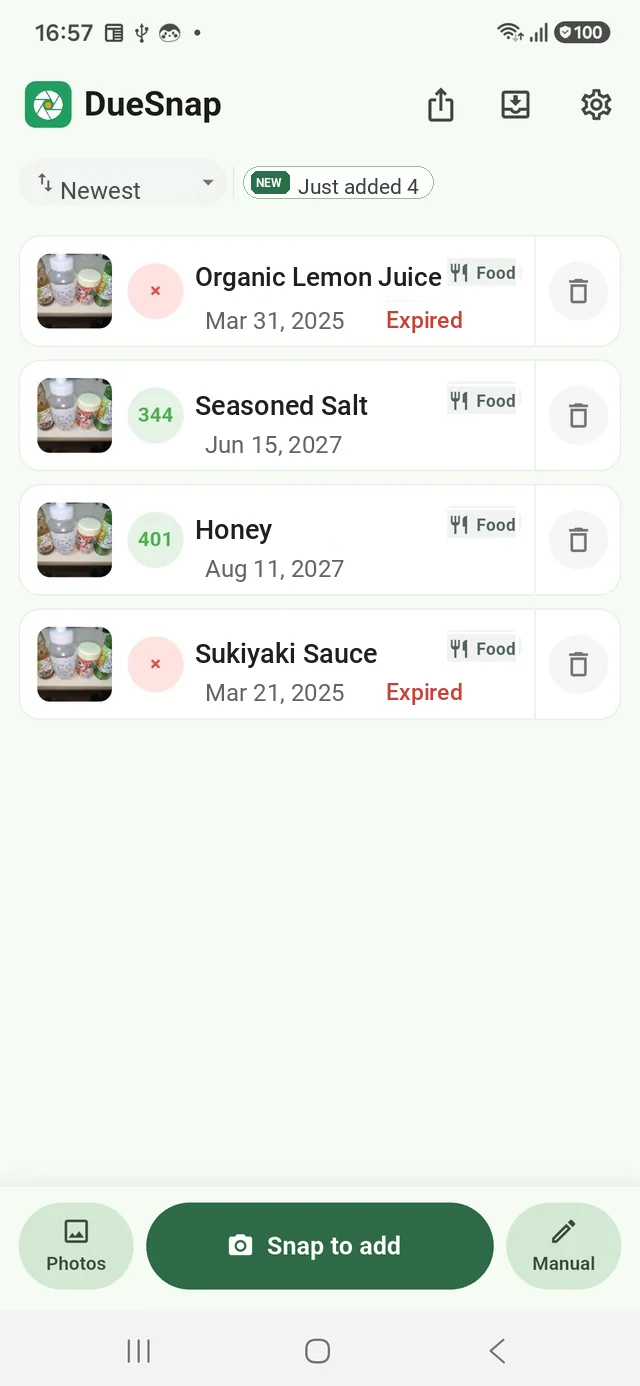Image resolution: width=640 pixels, height=1386 pixels.
Task: Delete the Organic Lemon Juice entry
Action: click(578, 292)
